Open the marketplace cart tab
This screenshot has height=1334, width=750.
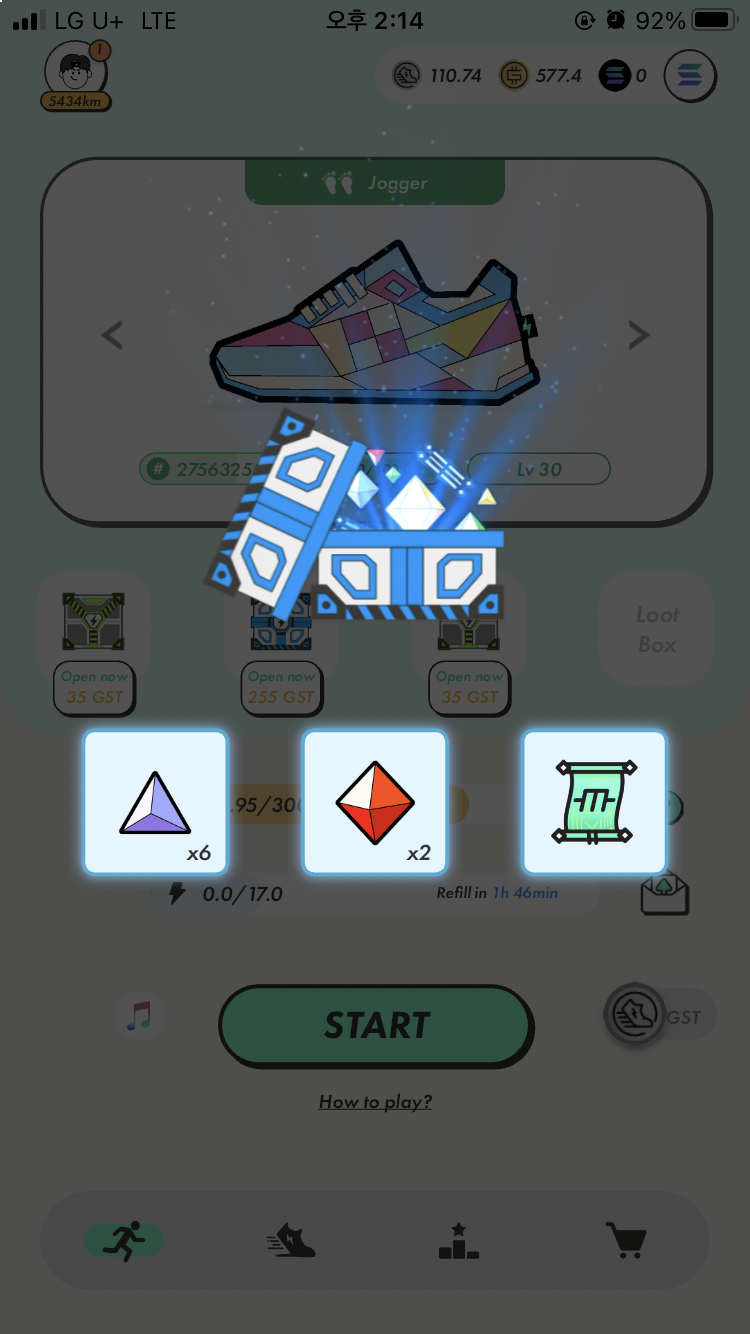click(626, 1240)
